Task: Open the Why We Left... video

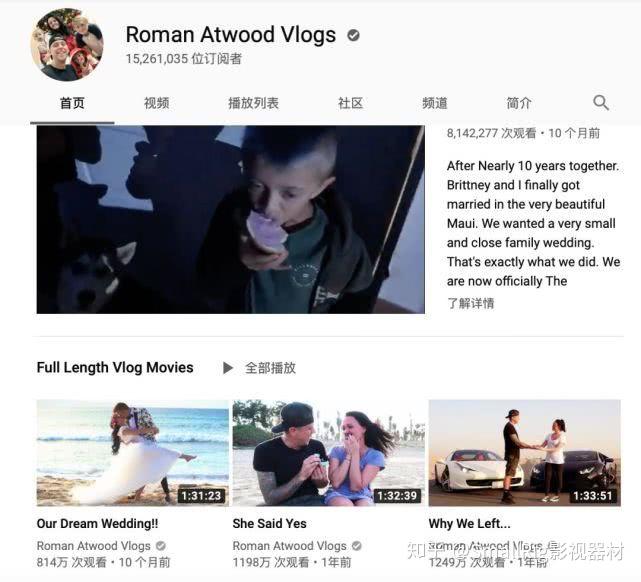Action: coord(525,453)
